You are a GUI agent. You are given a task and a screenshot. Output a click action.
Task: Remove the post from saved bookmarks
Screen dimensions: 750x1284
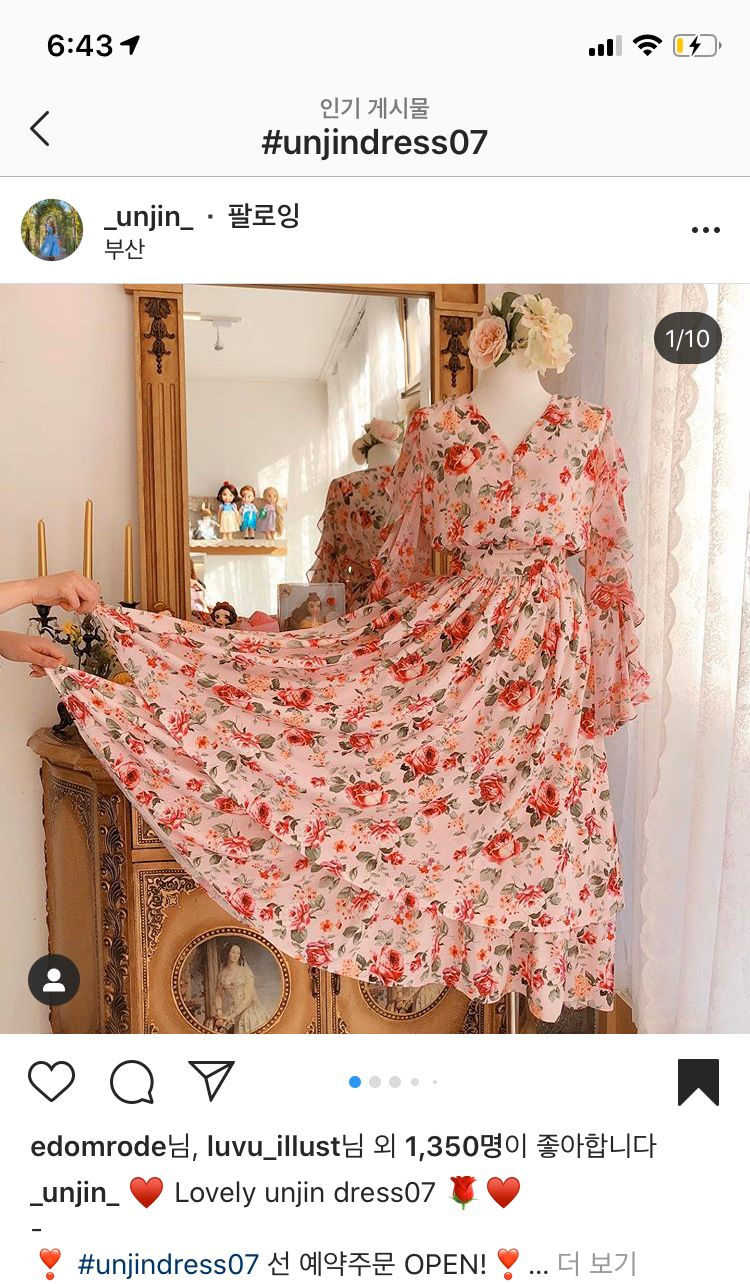coord(698,1082)
